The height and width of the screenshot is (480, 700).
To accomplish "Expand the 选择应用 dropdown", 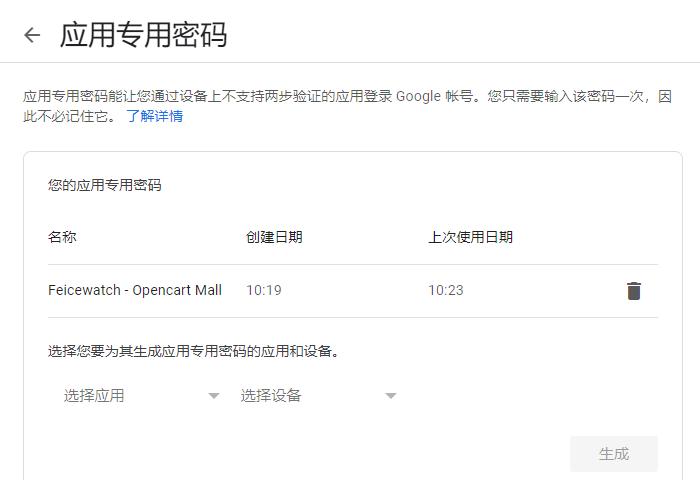I will click(x=140, y=395).
